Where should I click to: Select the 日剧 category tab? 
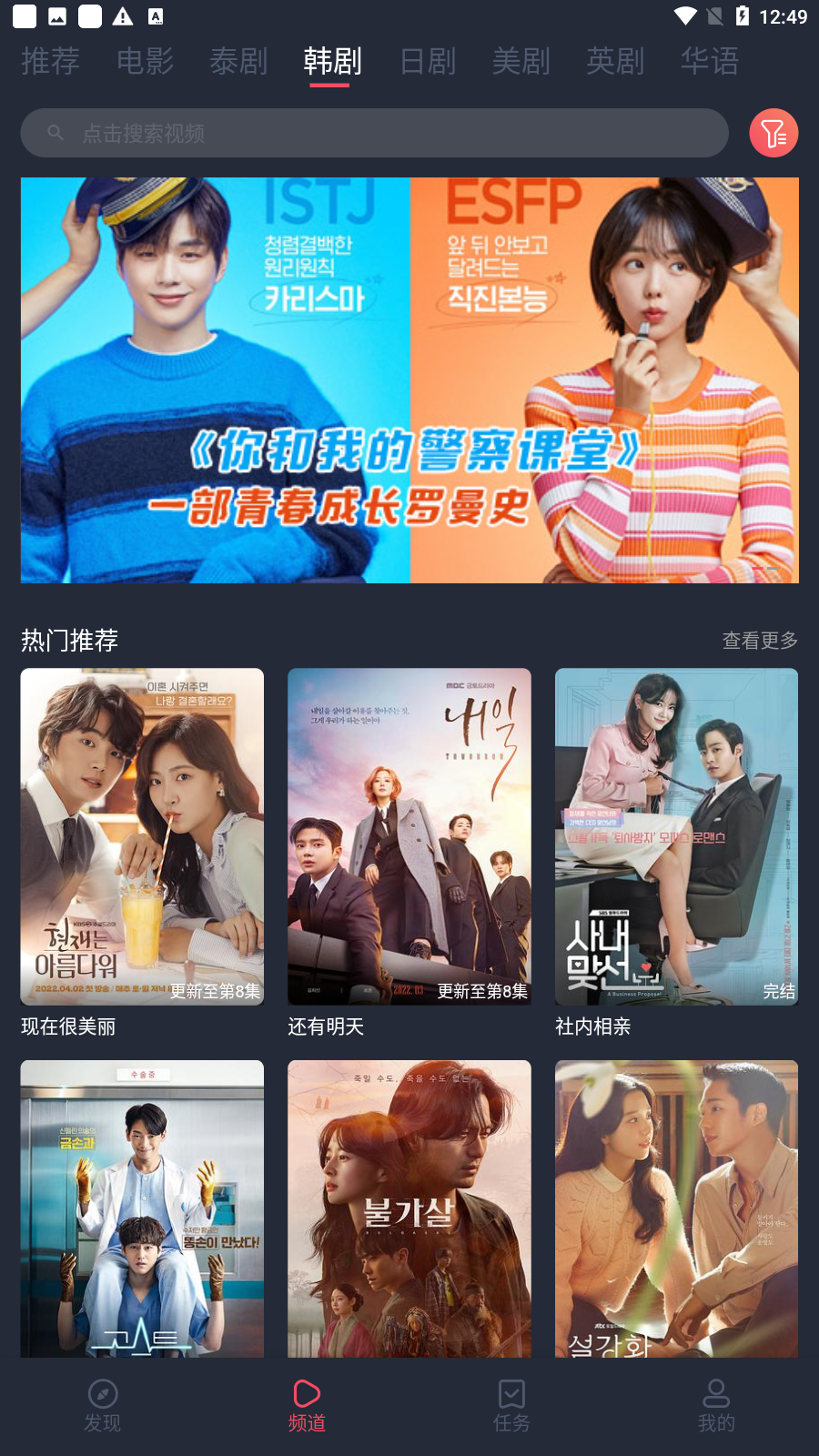pos(428,61)
